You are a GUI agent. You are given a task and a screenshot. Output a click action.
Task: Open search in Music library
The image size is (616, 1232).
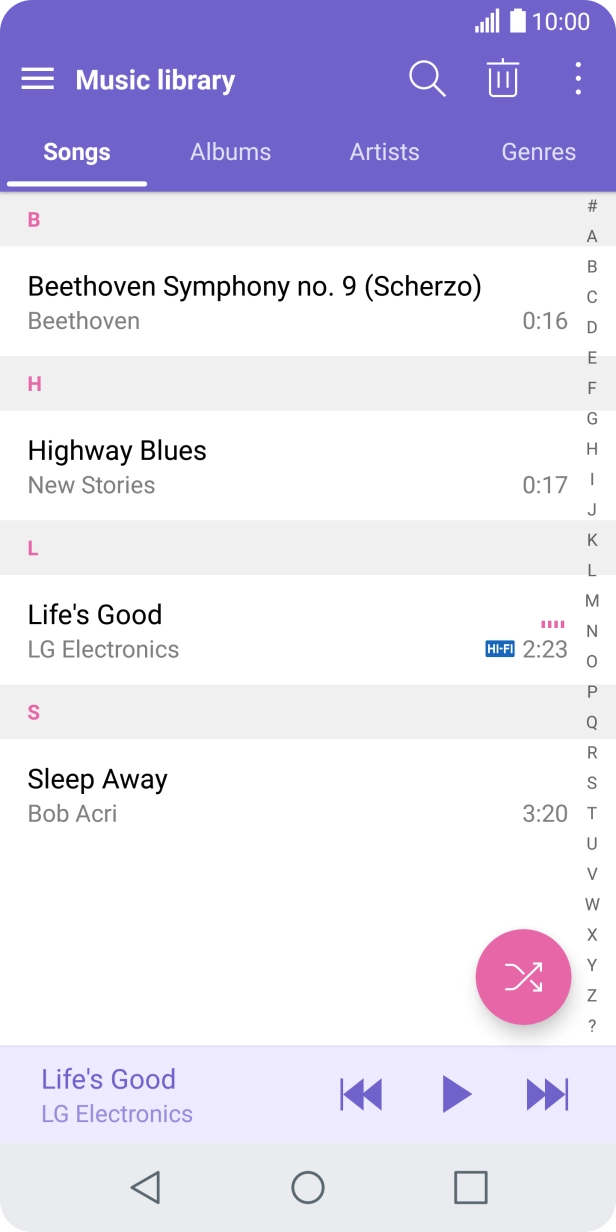click(x=427, y=79)
